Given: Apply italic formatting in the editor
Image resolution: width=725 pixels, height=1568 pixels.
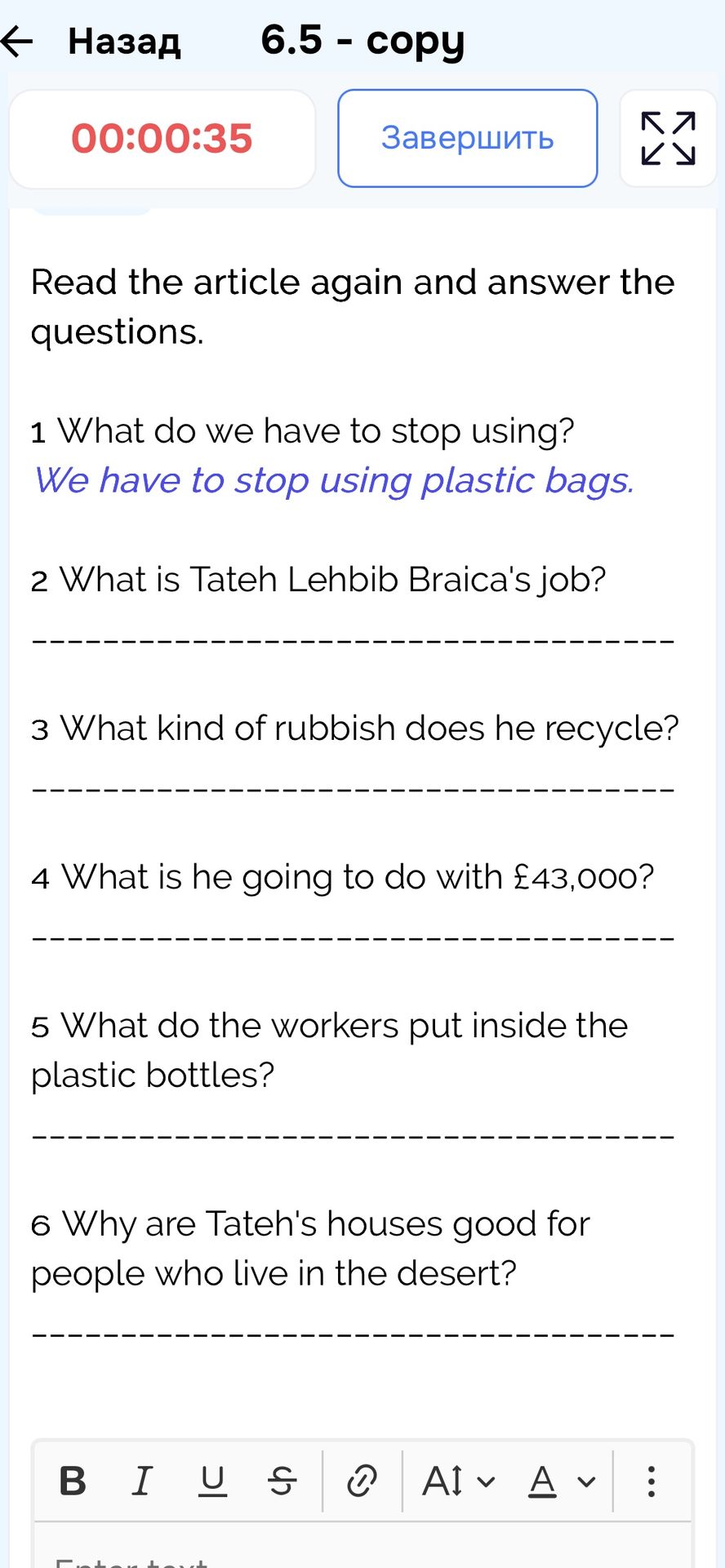Looking at the screenshot, I should (x=142, y=1481).
